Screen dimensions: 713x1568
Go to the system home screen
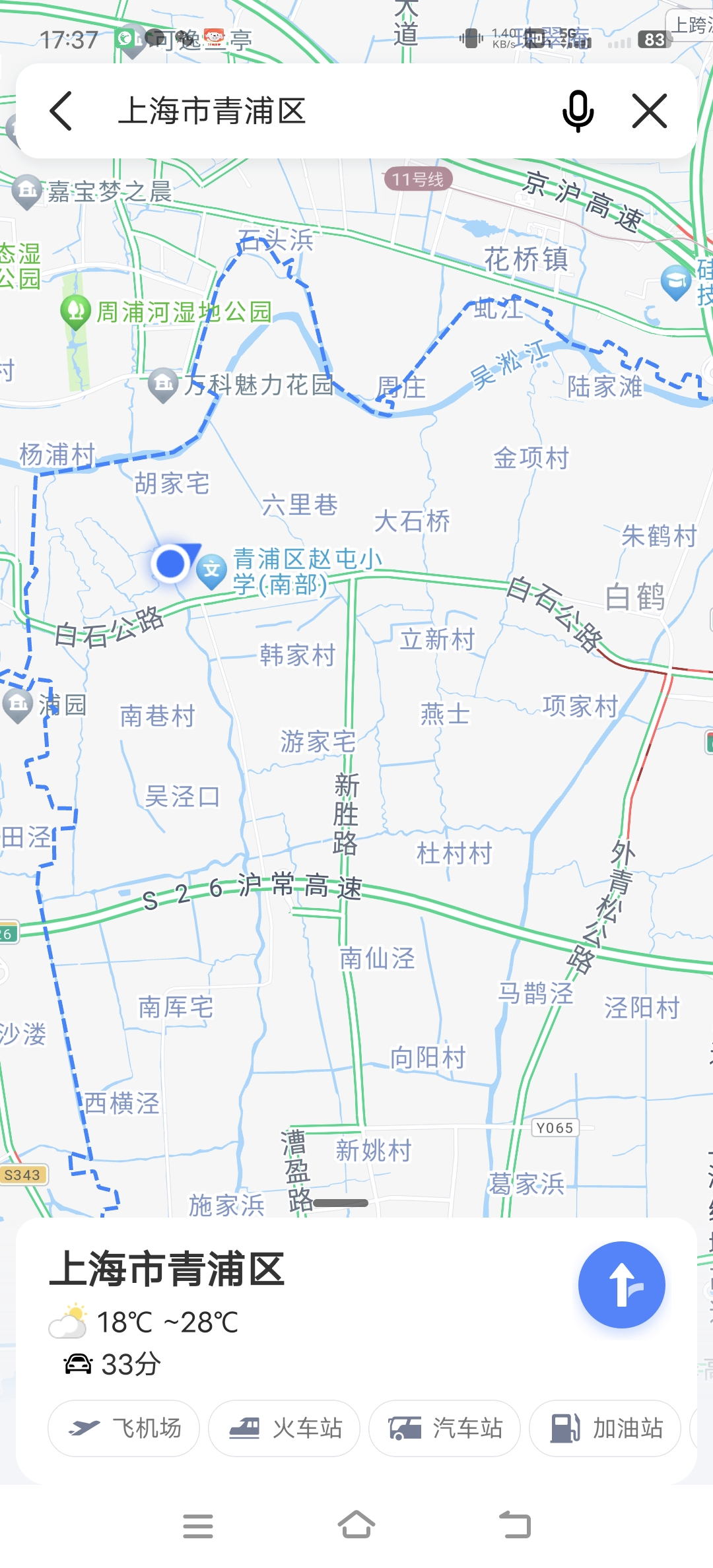(x=356, y=1526)
